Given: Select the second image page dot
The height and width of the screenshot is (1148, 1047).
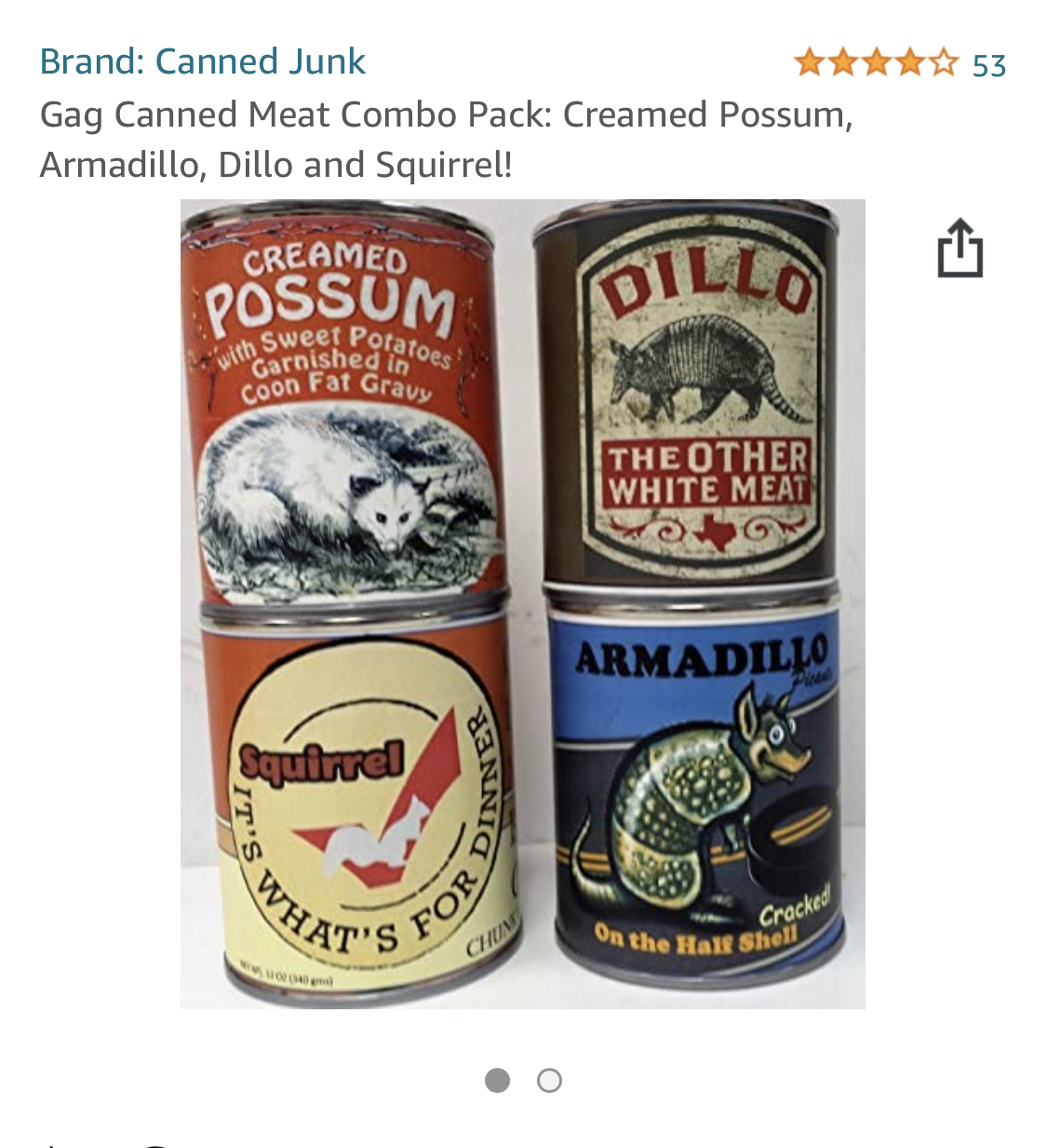Looking at the screenshot, I should (x=550, y=1080).
